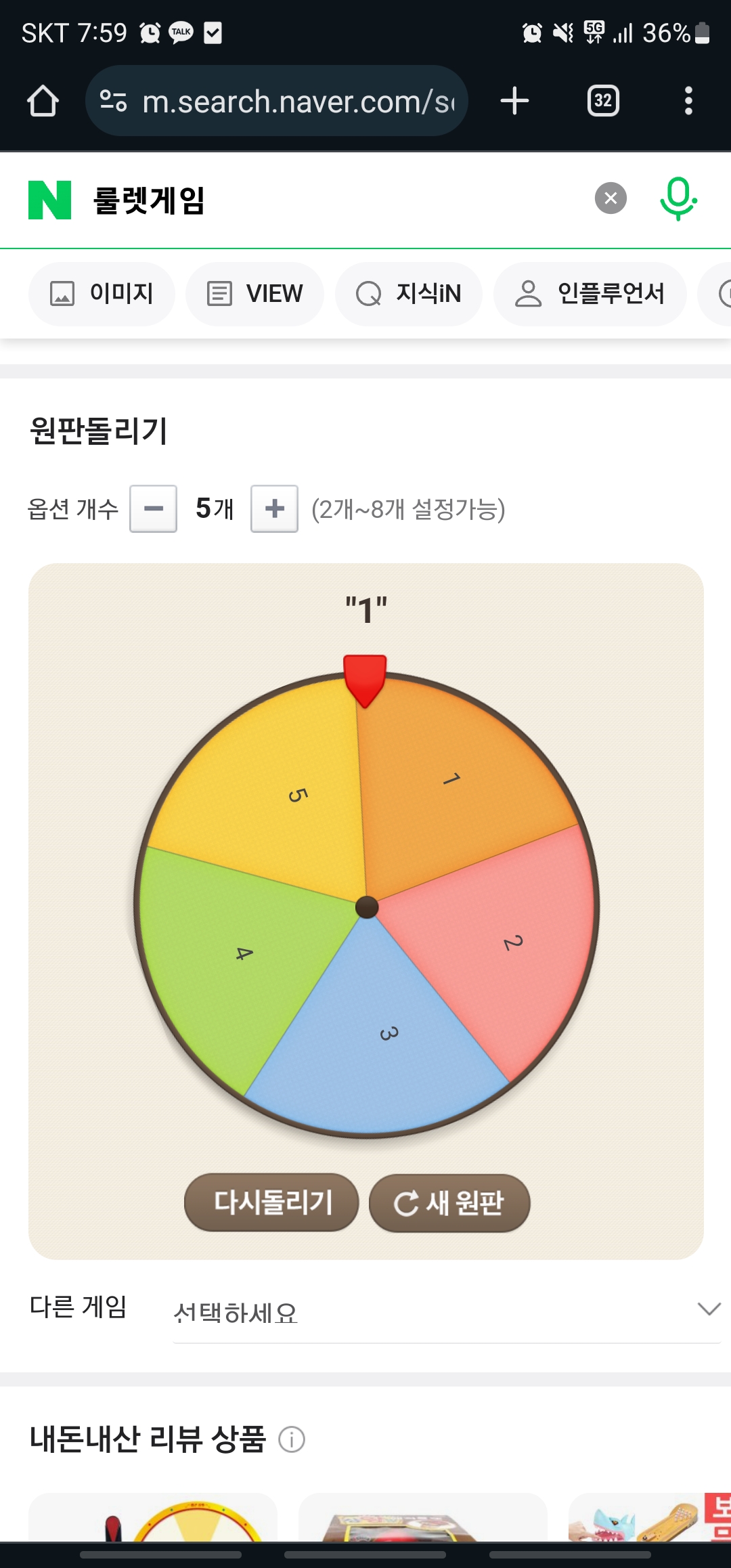
Task: Open info icon beside 내돈내산 리뷰 상품
Action: point(292,1439)
